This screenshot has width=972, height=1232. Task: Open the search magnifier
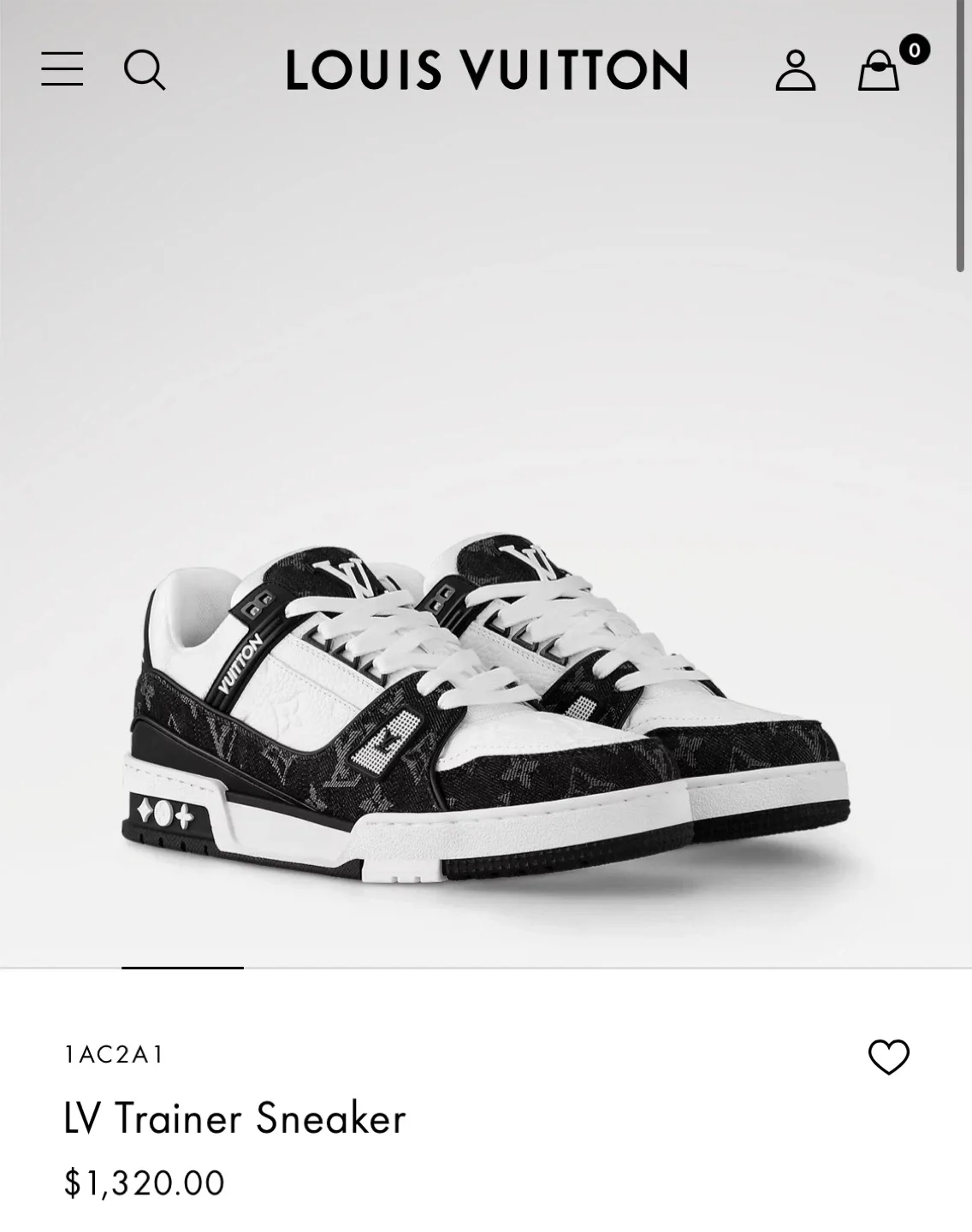[144, 69]
